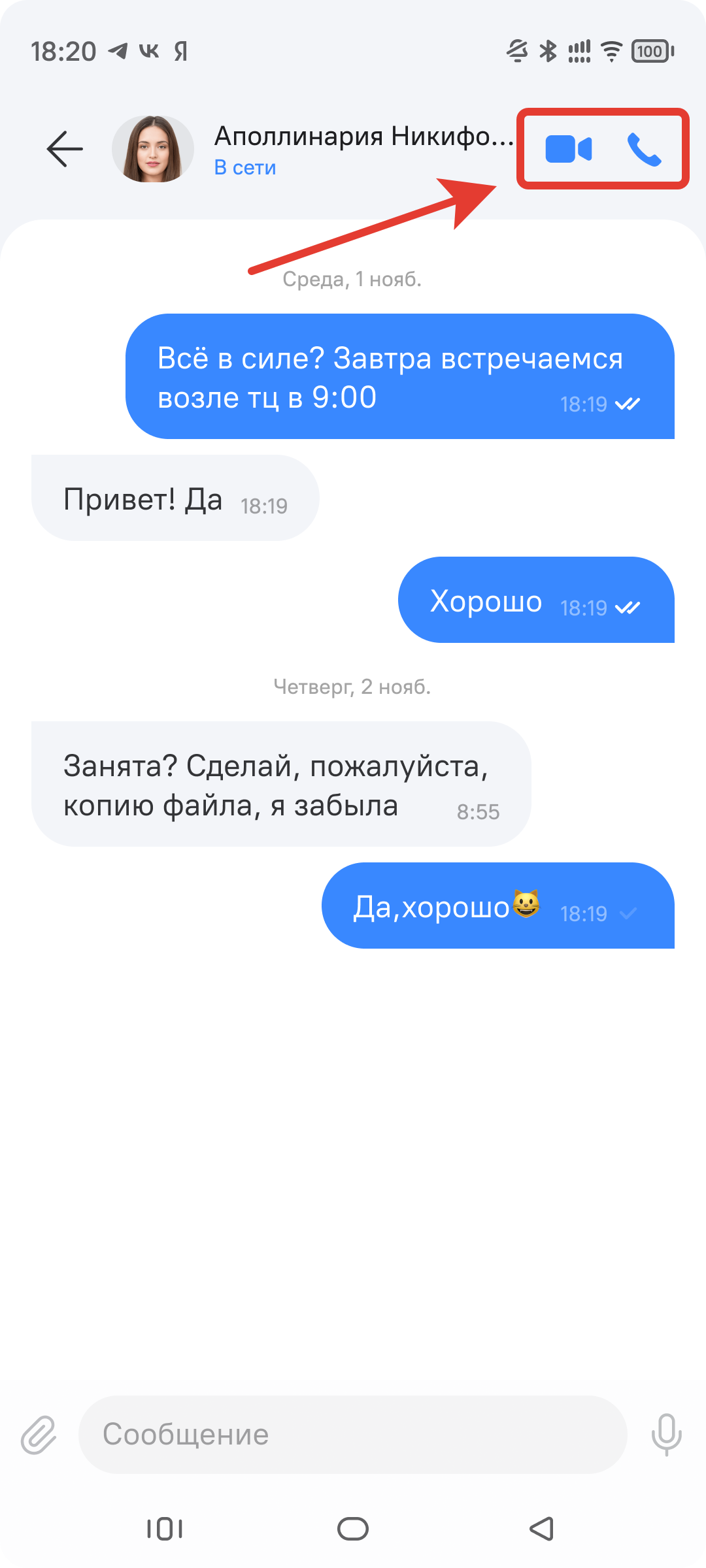Open the attachment paperclip
Screen dimensions: 706x1568
pos(39,1435)
